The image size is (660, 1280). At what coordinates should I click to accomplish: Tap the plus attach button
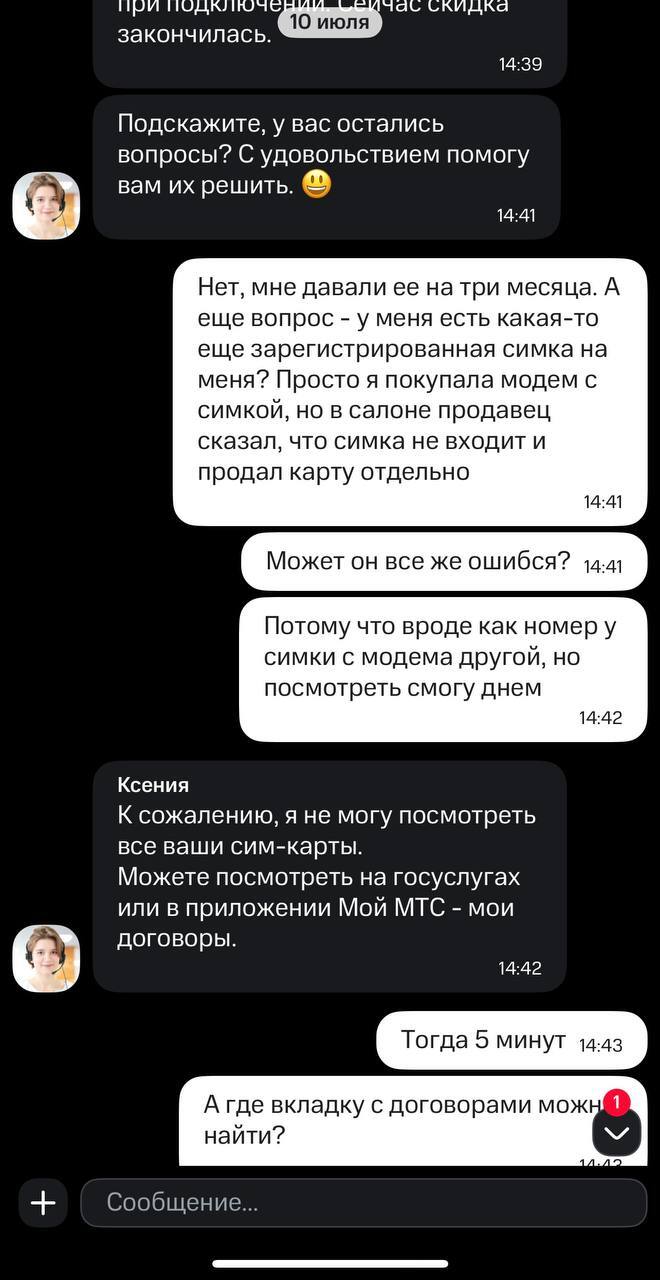pos(43,1202)
